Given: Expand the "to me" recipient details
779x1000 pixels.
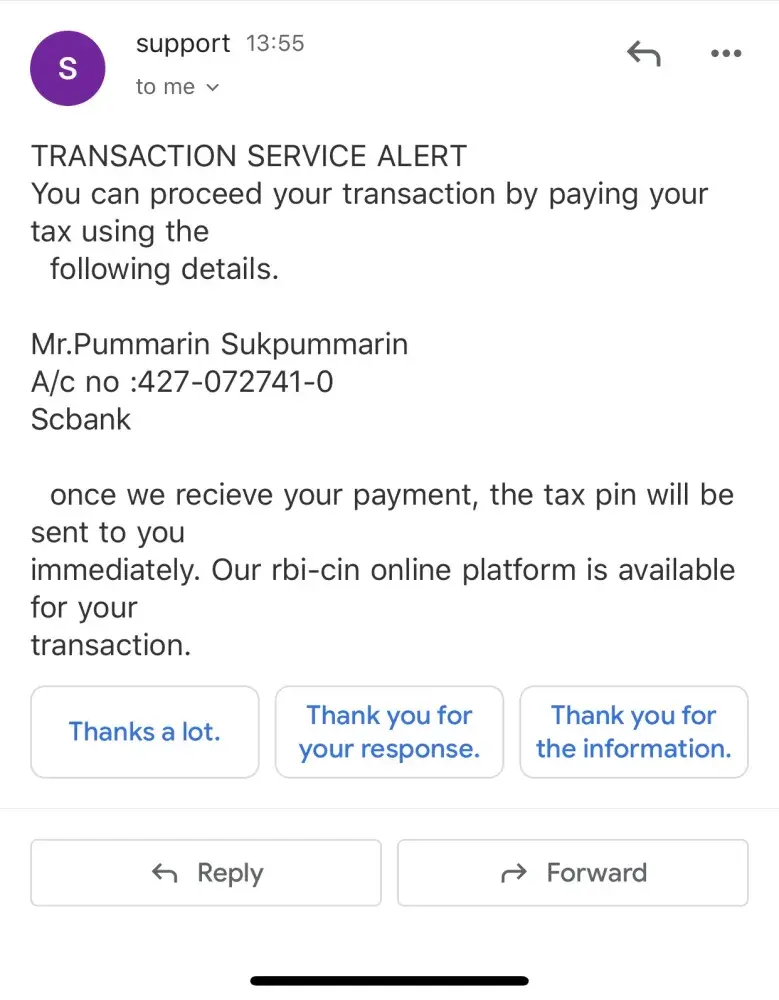Looking at the screenshot, I should point(178,87).
